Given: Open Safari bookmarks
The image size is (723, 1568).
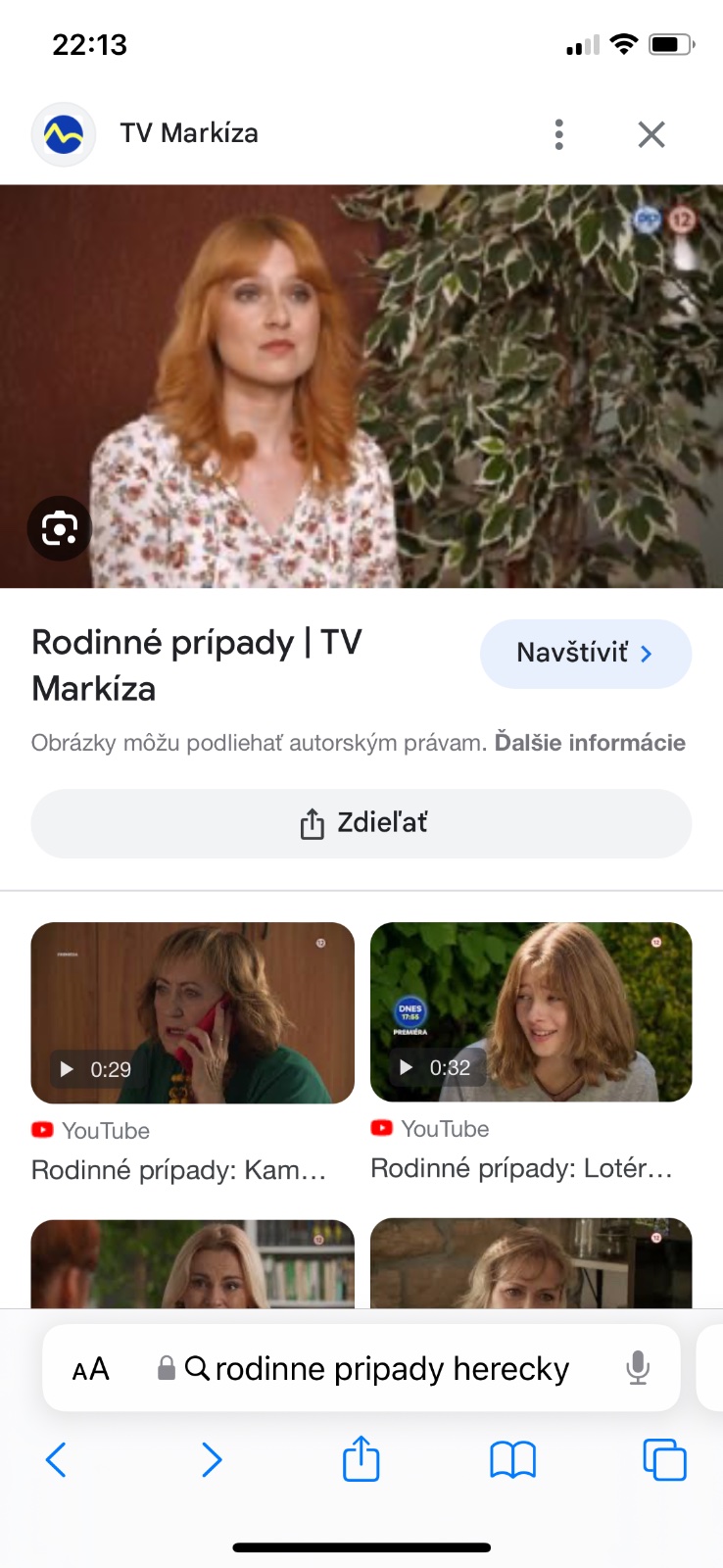Looking at the screenshot, I should (x=512, y=1460).
